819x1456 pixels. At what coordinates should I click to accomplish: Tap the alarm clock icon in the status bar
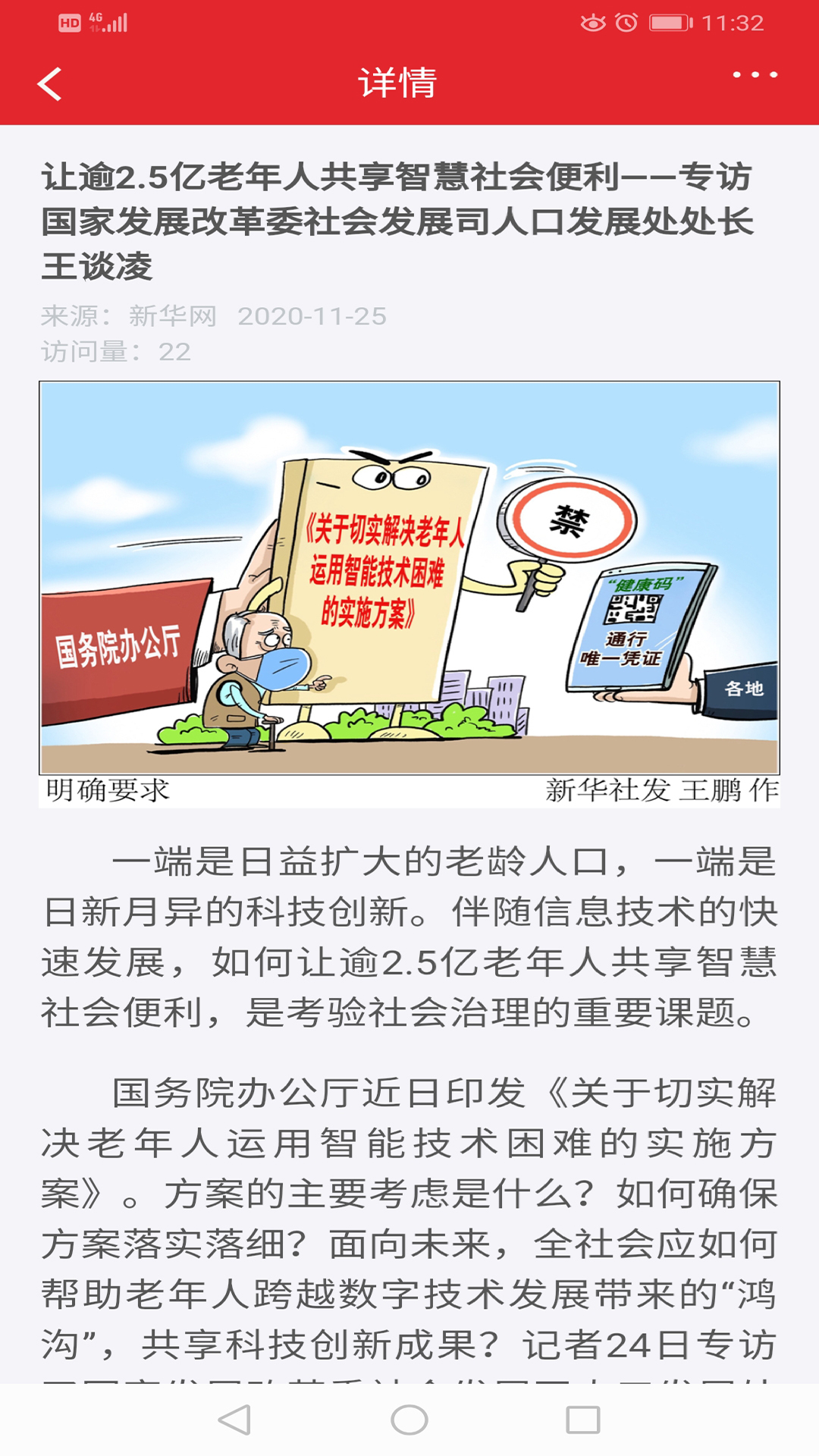click(x=626, y=23)
